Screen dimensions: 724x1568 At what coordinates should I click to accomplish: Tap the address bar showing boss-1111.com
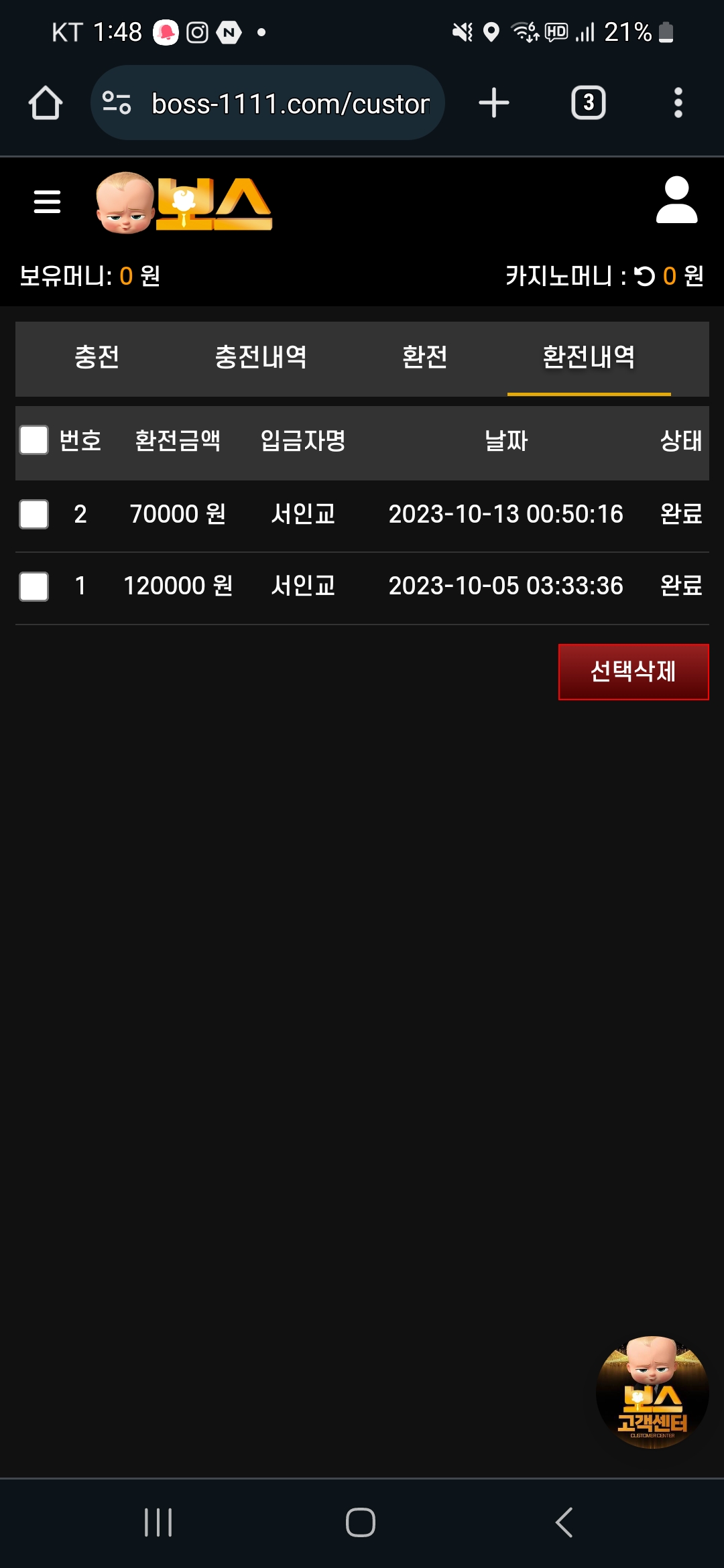pos(267,103)
